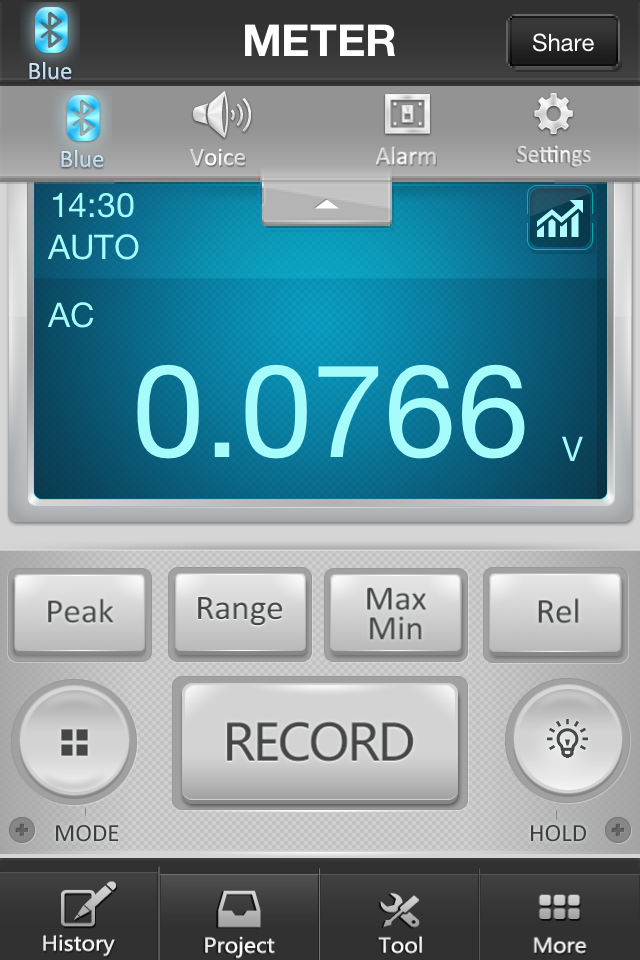Open Voice in the dropdown toolbar
Image resolution: width=640 pixels, height=960 pixels.
pos(219,130)
